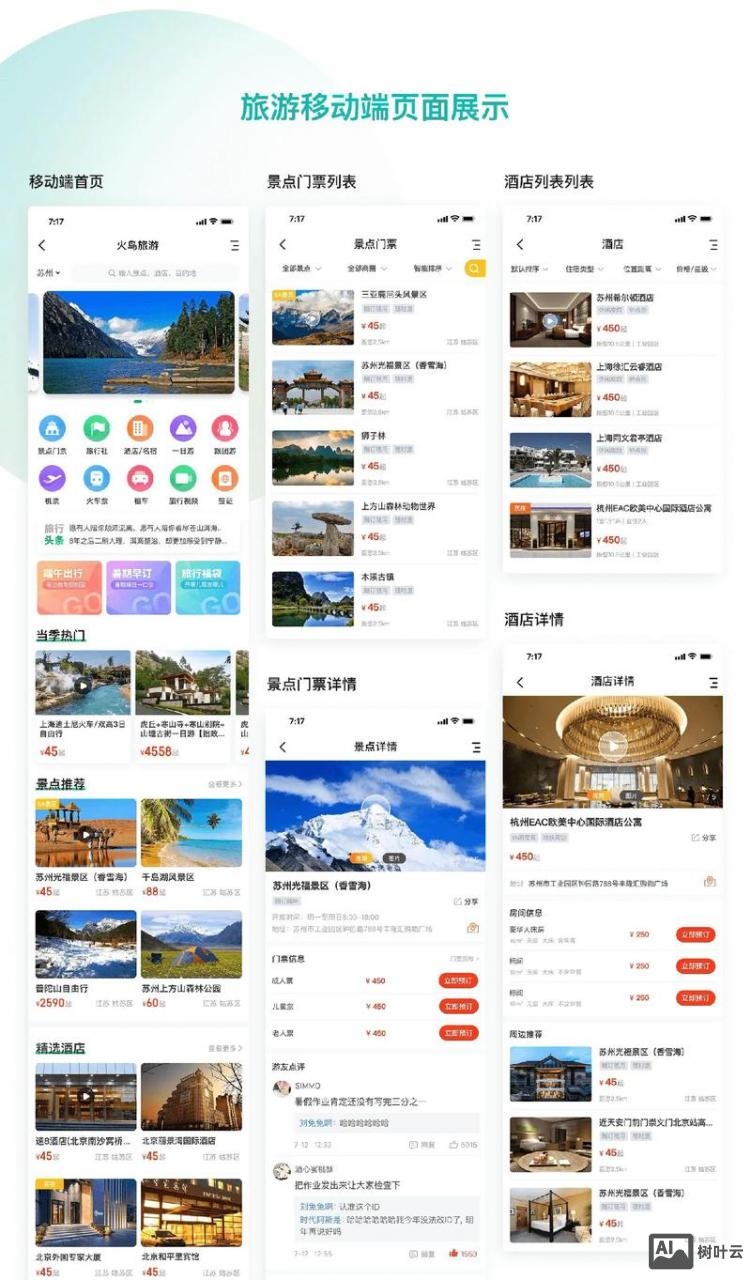Open the 租车 car rental icon
The image size is (751, 1280).
point(138,478)
